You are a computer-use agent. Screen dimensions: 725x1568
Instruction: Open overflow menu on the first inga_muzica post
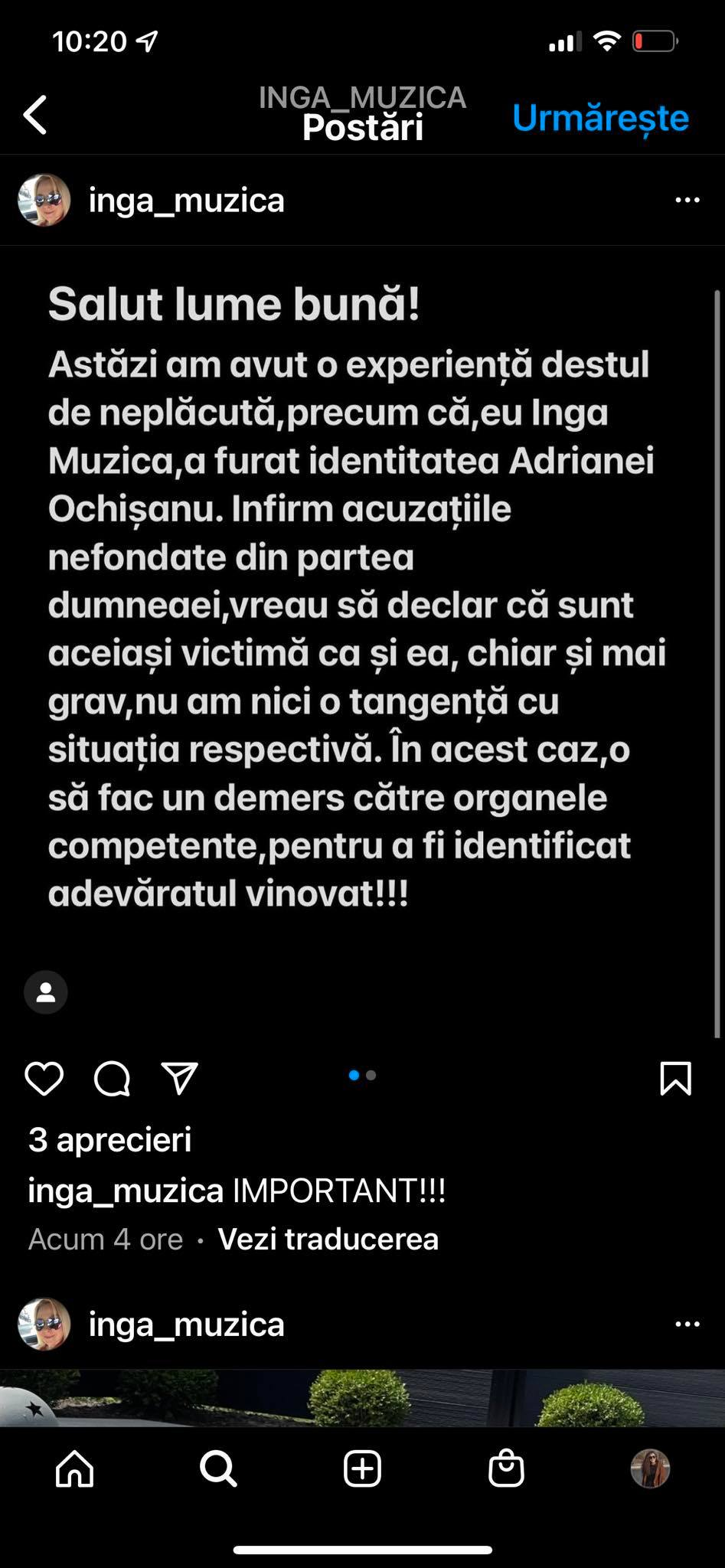[687, 201]
